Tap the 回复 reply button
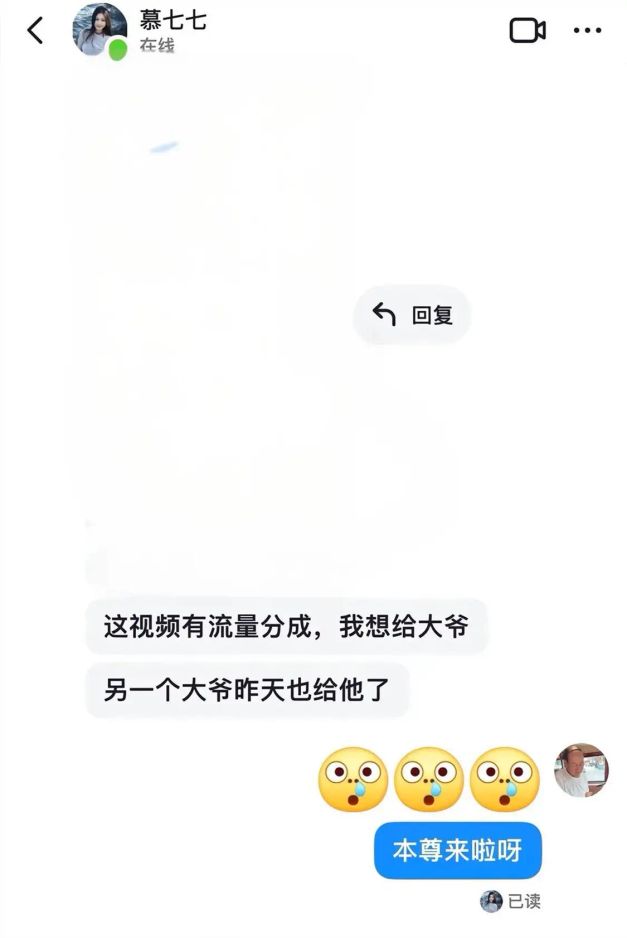This screenshot has height=938, width=627. tap(412, 315)
